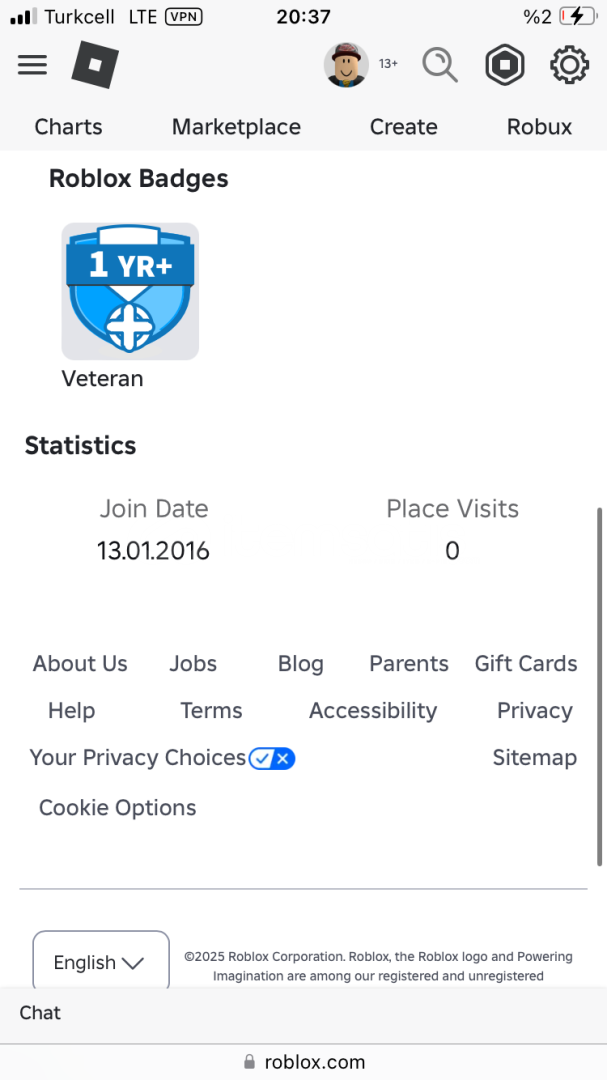Open the settings gear

coord(569,66)
